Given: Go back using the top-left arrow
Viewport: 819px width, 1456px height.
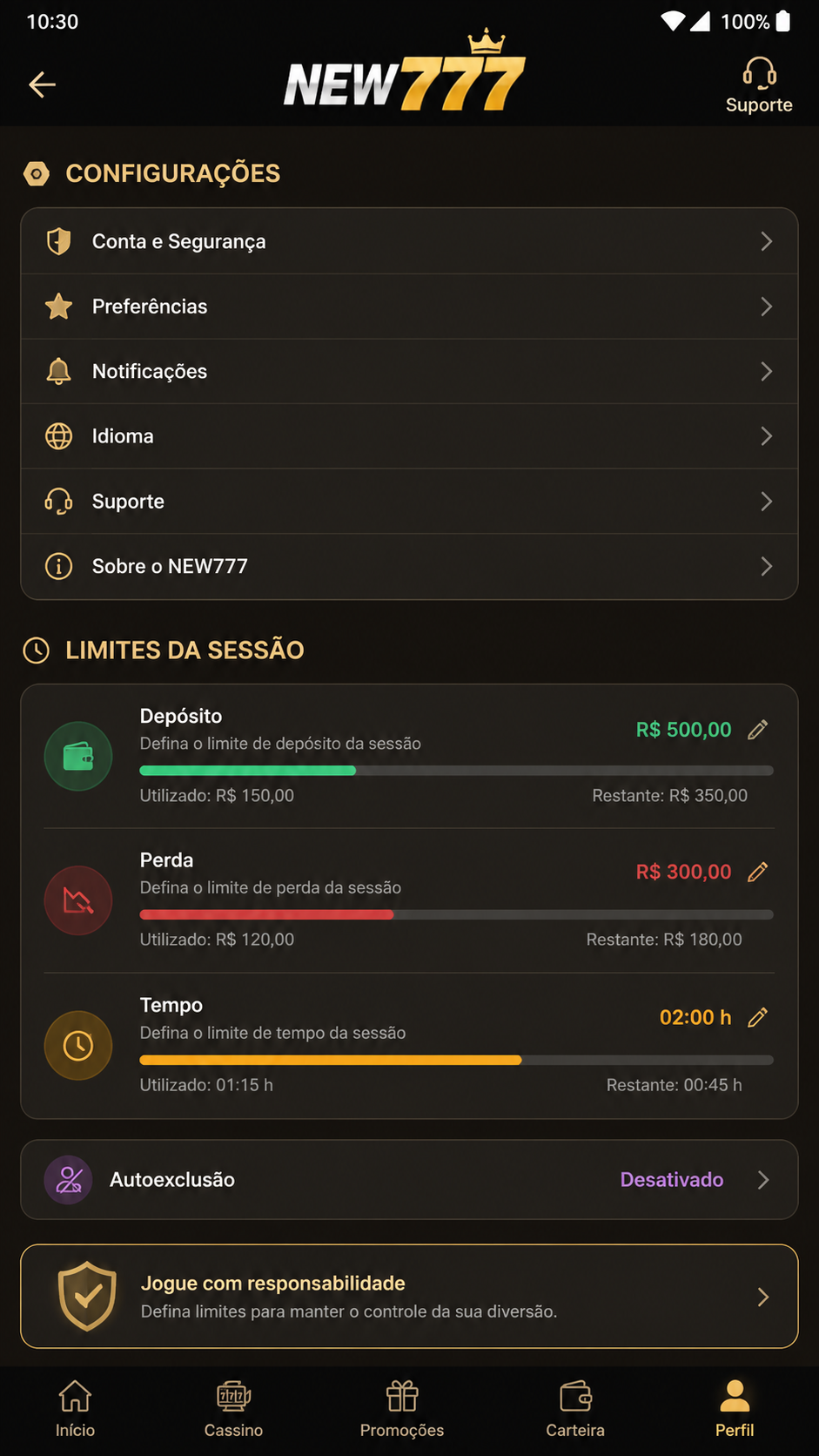Looking at the screenshot, I should 42,84.
